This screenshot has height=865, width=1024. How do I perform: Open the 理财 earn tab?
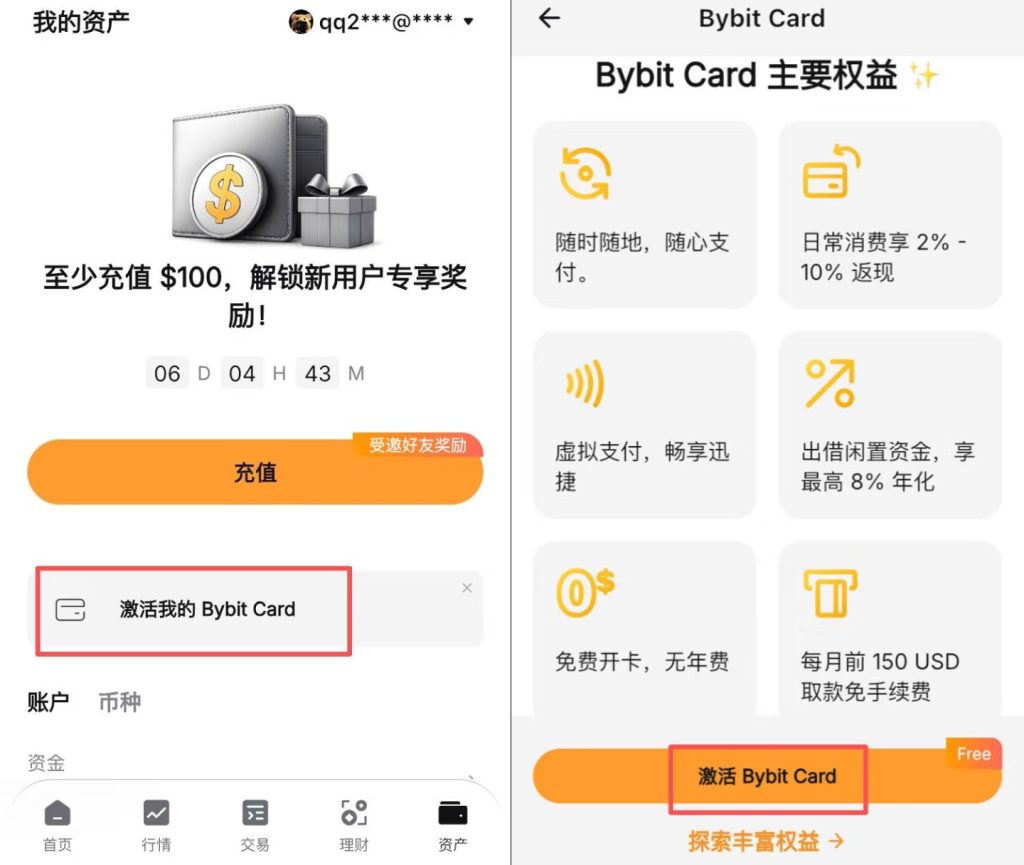click(x=354, y=825)
